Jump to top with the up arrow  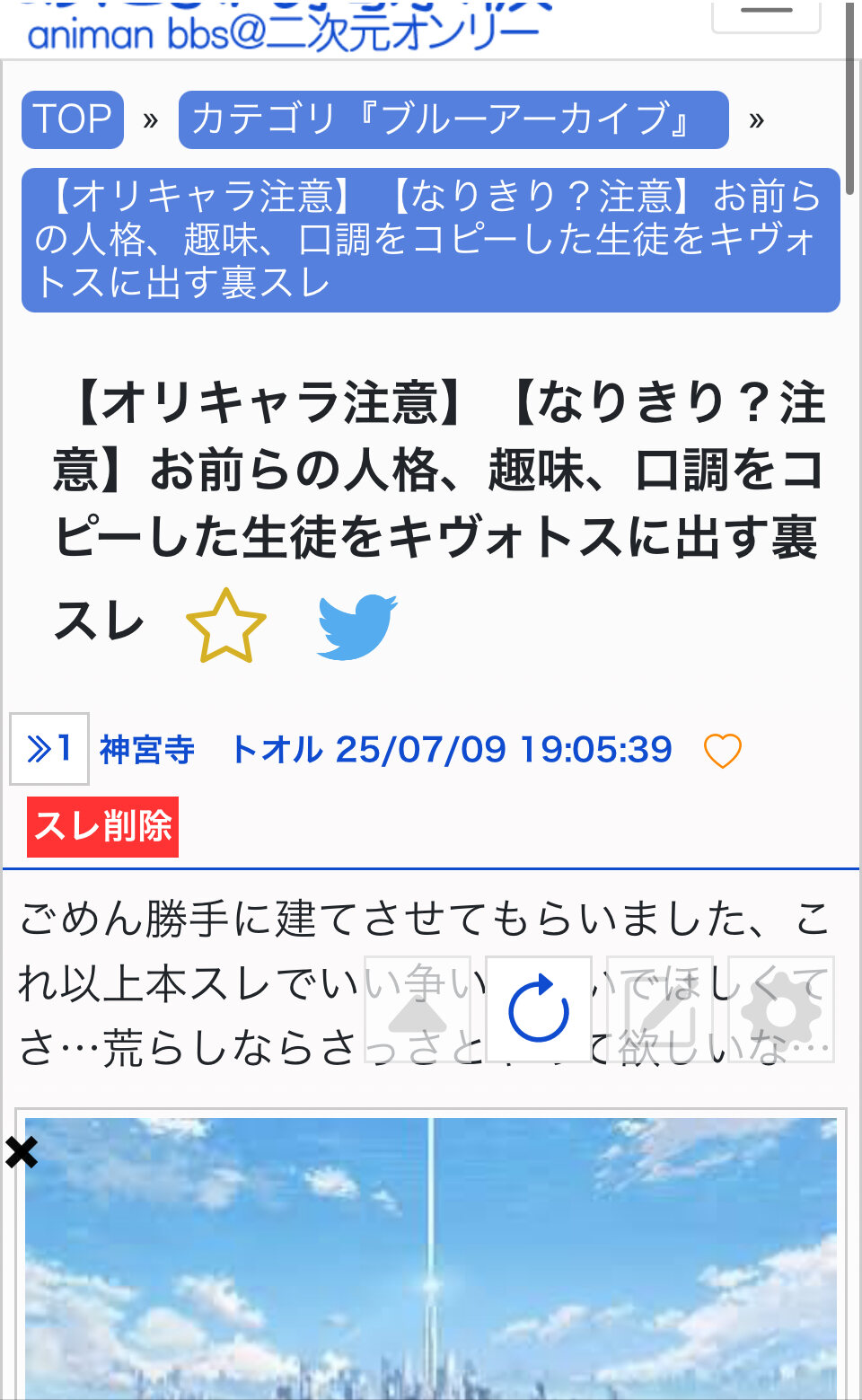(418, 1009)
